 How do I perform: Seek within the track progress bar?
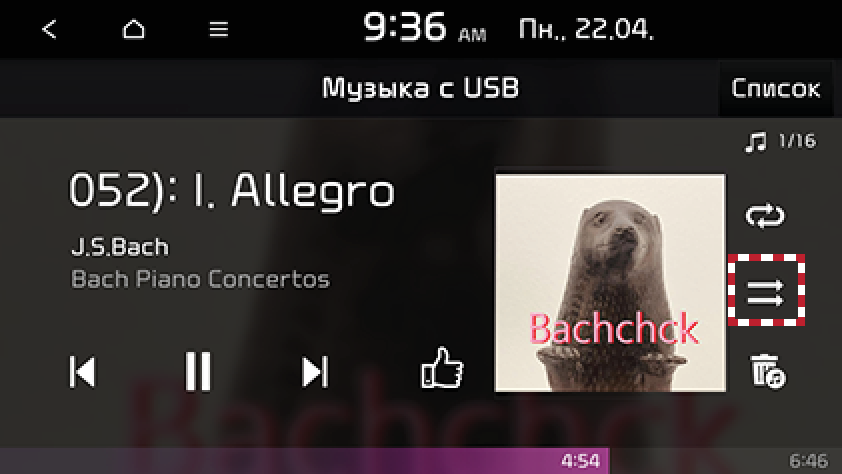[x=420, y=461]
